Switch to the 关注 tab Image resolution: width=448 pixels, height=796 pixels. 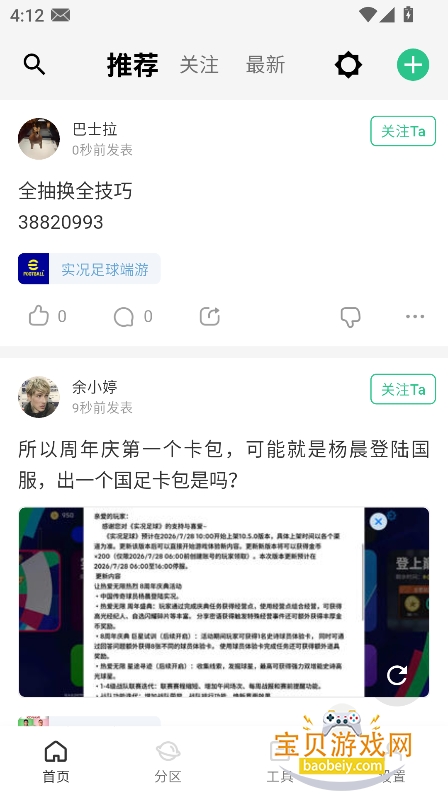pos(199,65)
